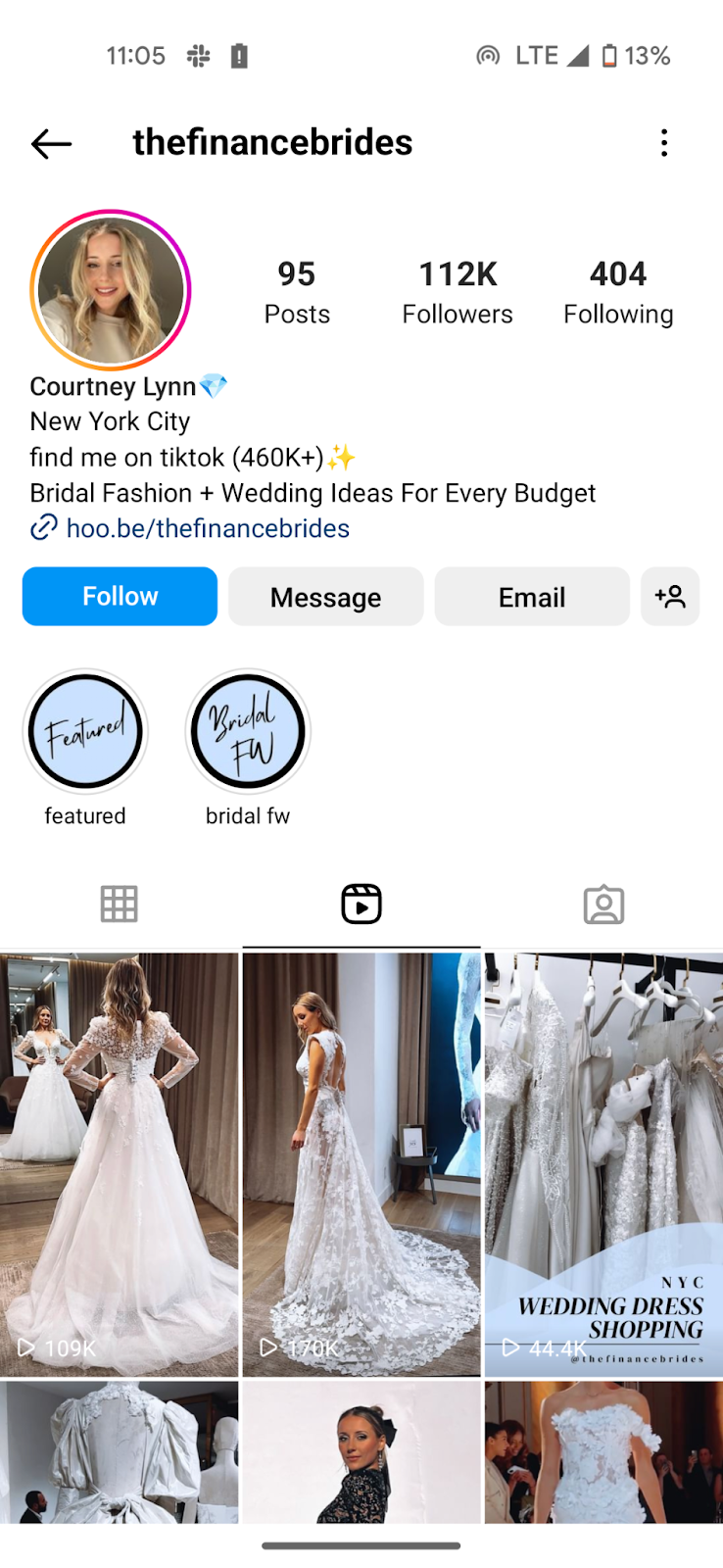Screen dimensions: 723x1568
Task: Switch to the posts grid tab
Action: [120, 904]
